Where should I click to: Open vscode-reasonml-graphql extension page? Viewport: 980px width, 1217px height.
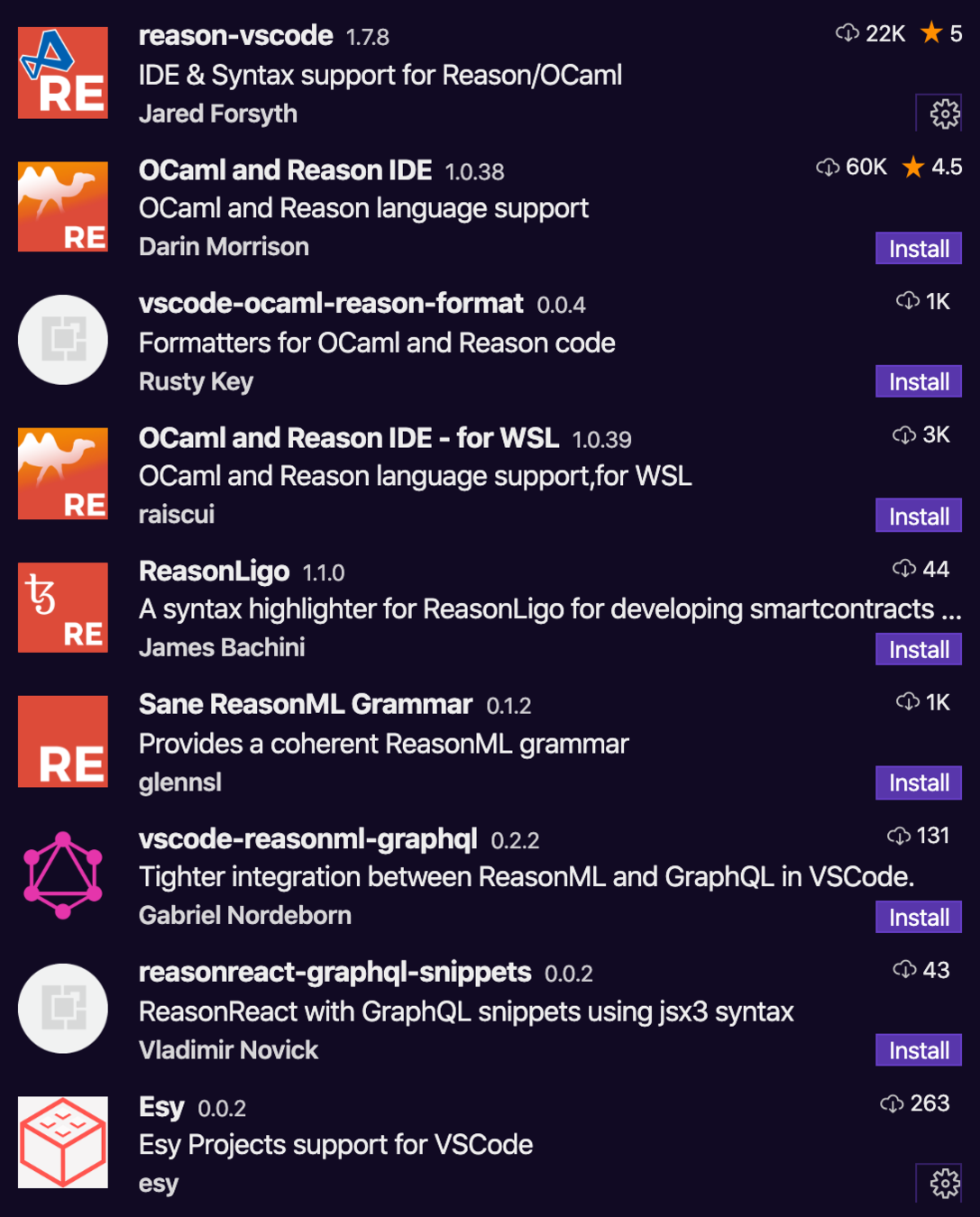[x=307, y=839]
